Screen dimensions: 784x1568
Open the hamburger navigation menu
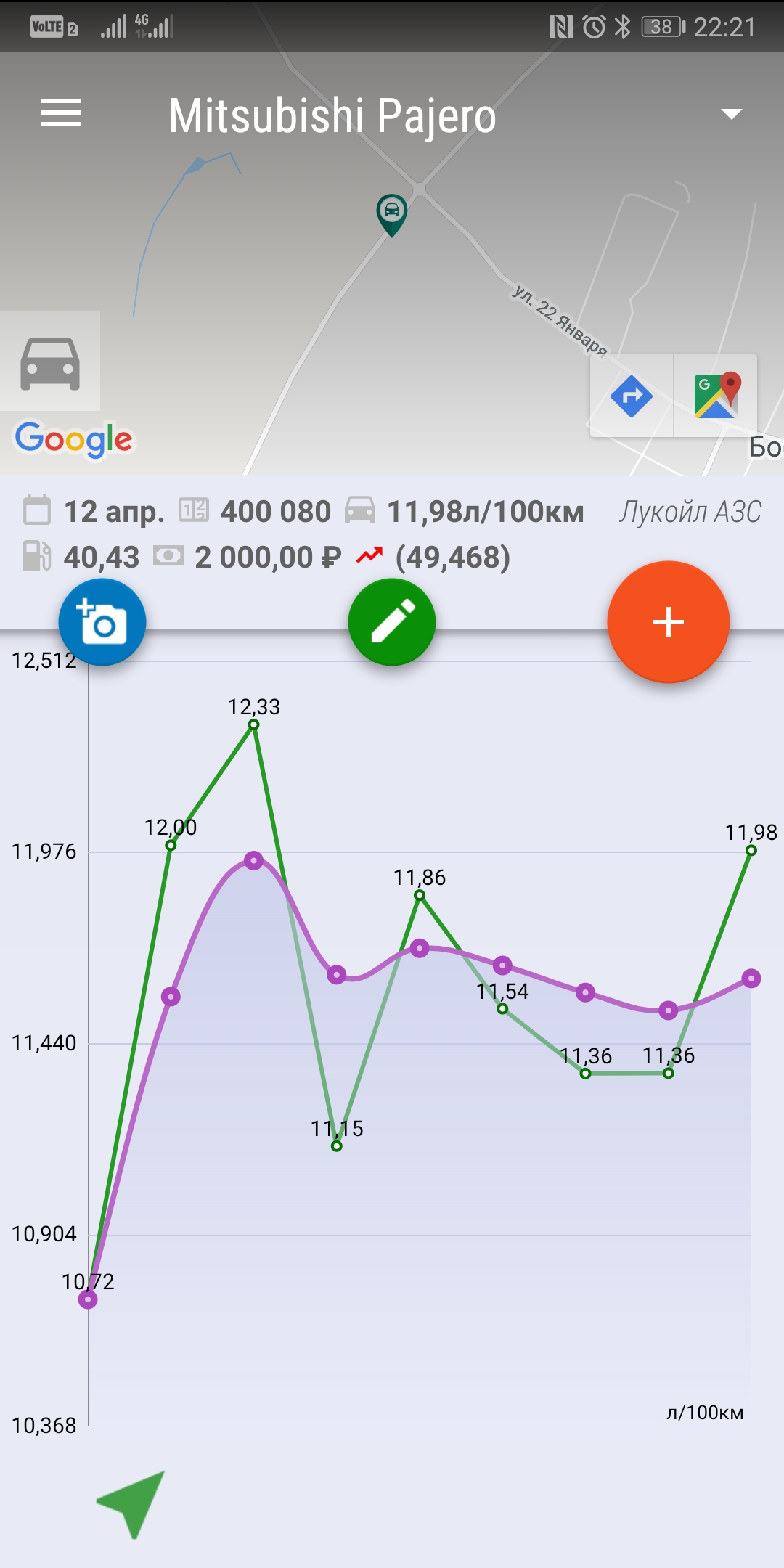click(61, 114)
